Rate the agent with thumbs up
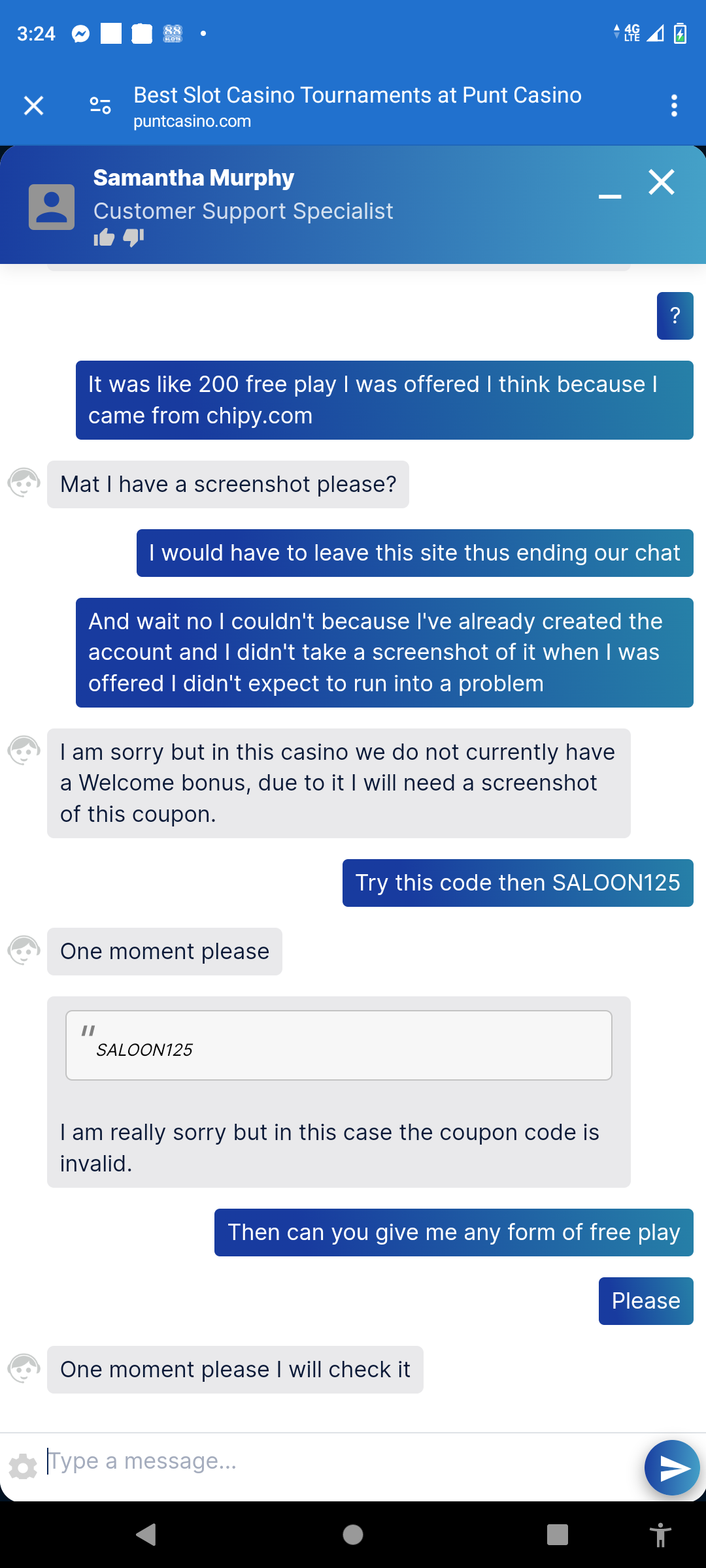The width and height of the screenshot is (706, 1568). point(104,238)
